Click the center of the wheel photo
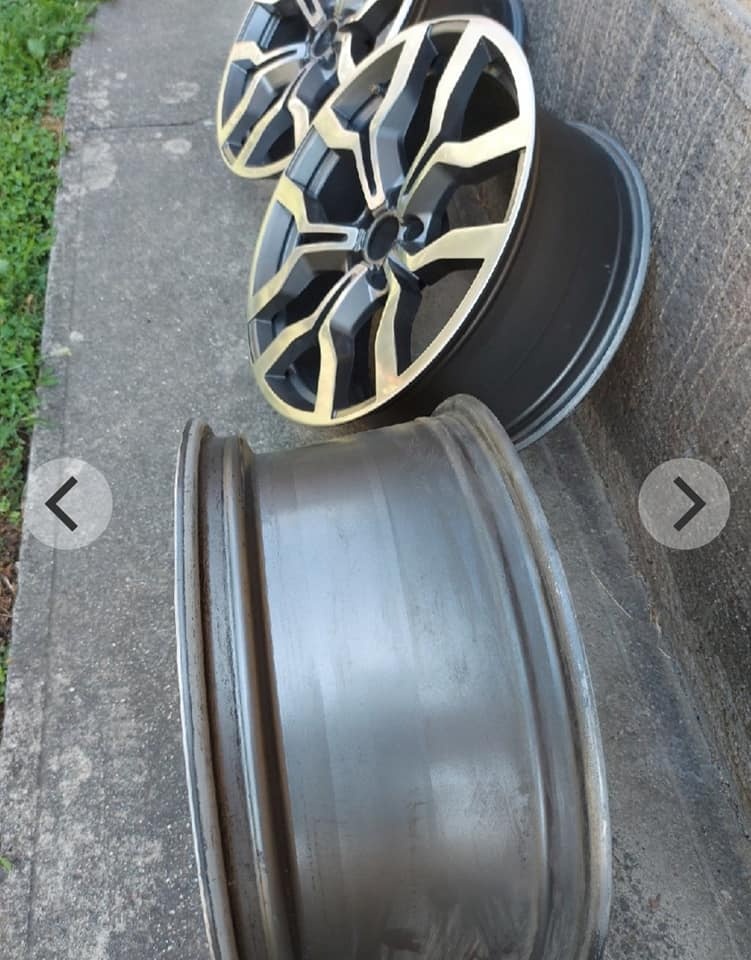This screenshot has width=751, height=960. [x=375, y=480]
